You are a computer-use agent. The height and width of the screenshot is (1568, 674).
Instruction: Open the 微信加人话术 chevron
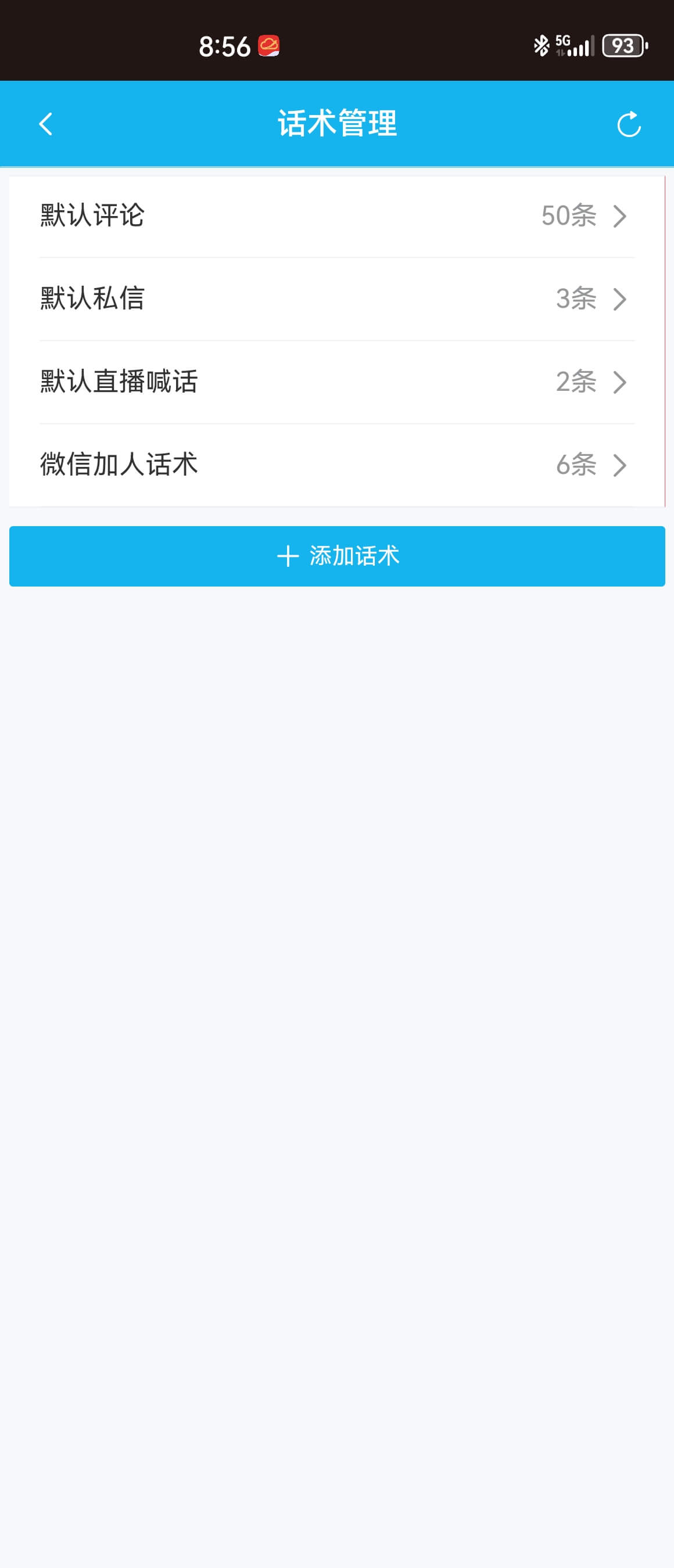click(x=620, y=466)
